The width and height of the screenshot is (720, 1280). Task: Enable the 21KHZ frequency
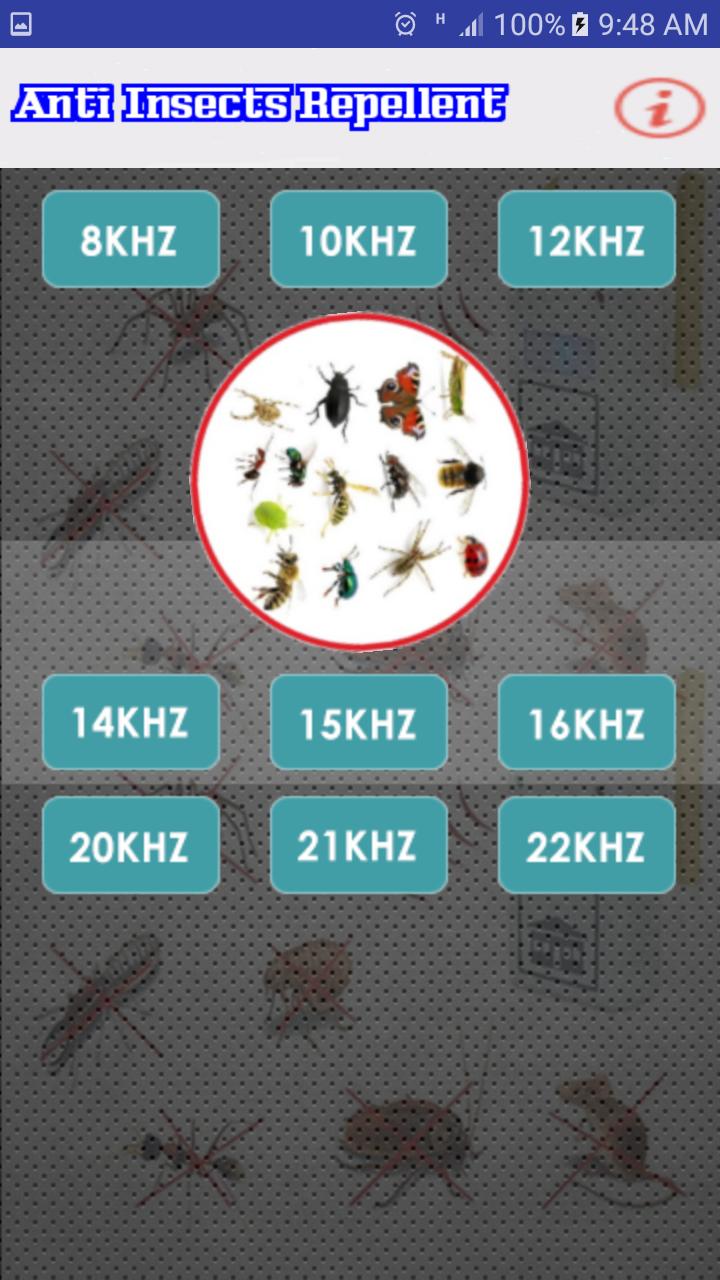pos(358,845)
